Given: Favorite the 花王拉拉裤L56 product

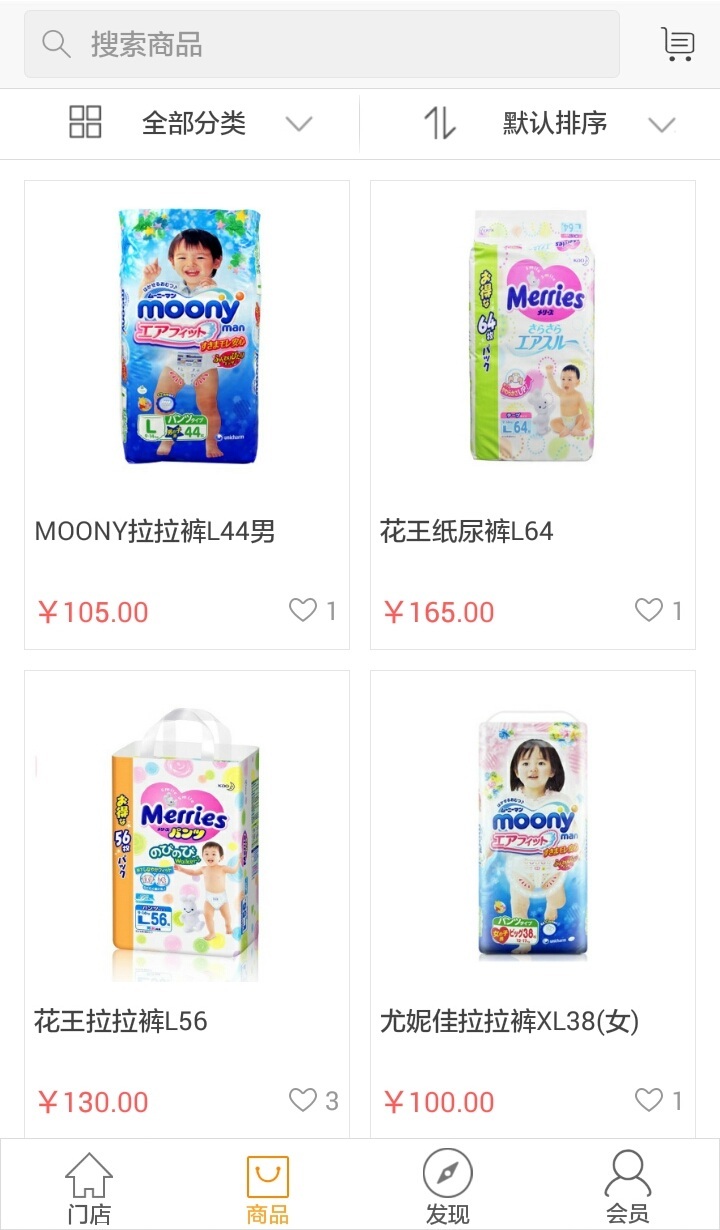Looking at the screenshot, I should point(303,1101).
